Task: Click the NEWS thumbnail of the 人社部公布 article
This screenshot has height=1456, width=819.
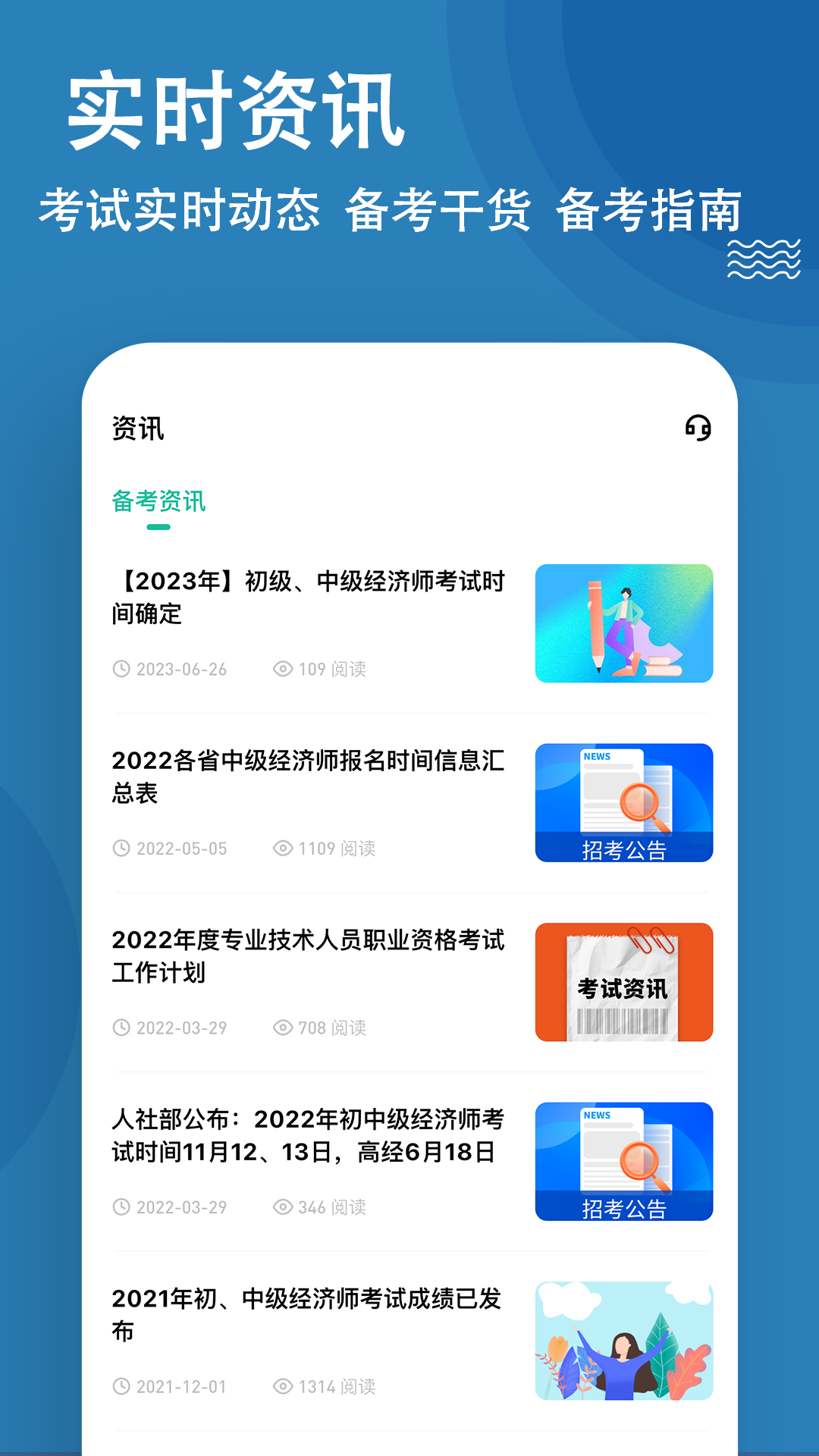Action: [x=623, y=1160]
